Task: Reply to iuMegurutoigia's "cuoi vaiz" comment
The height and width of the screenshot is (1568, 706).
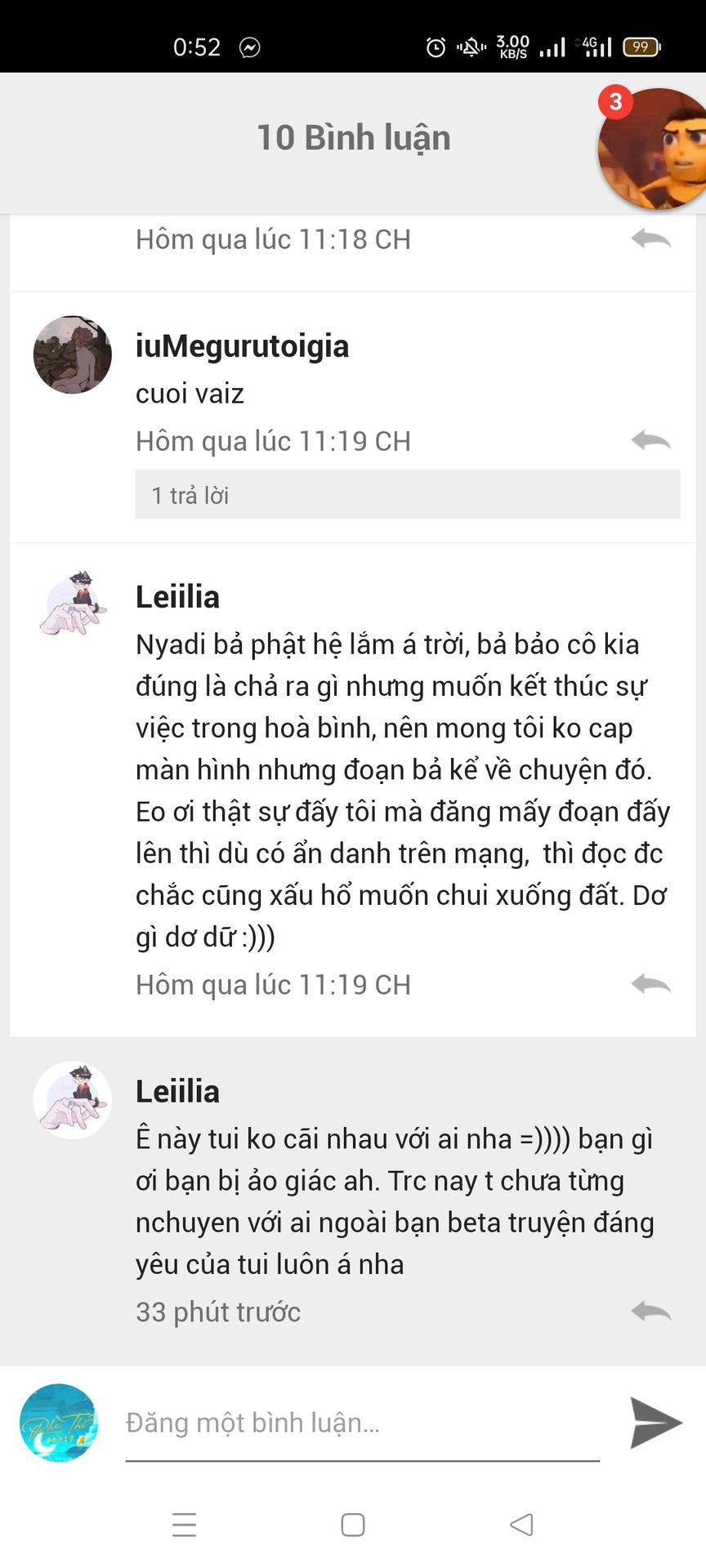Action: tap(650, 441)
